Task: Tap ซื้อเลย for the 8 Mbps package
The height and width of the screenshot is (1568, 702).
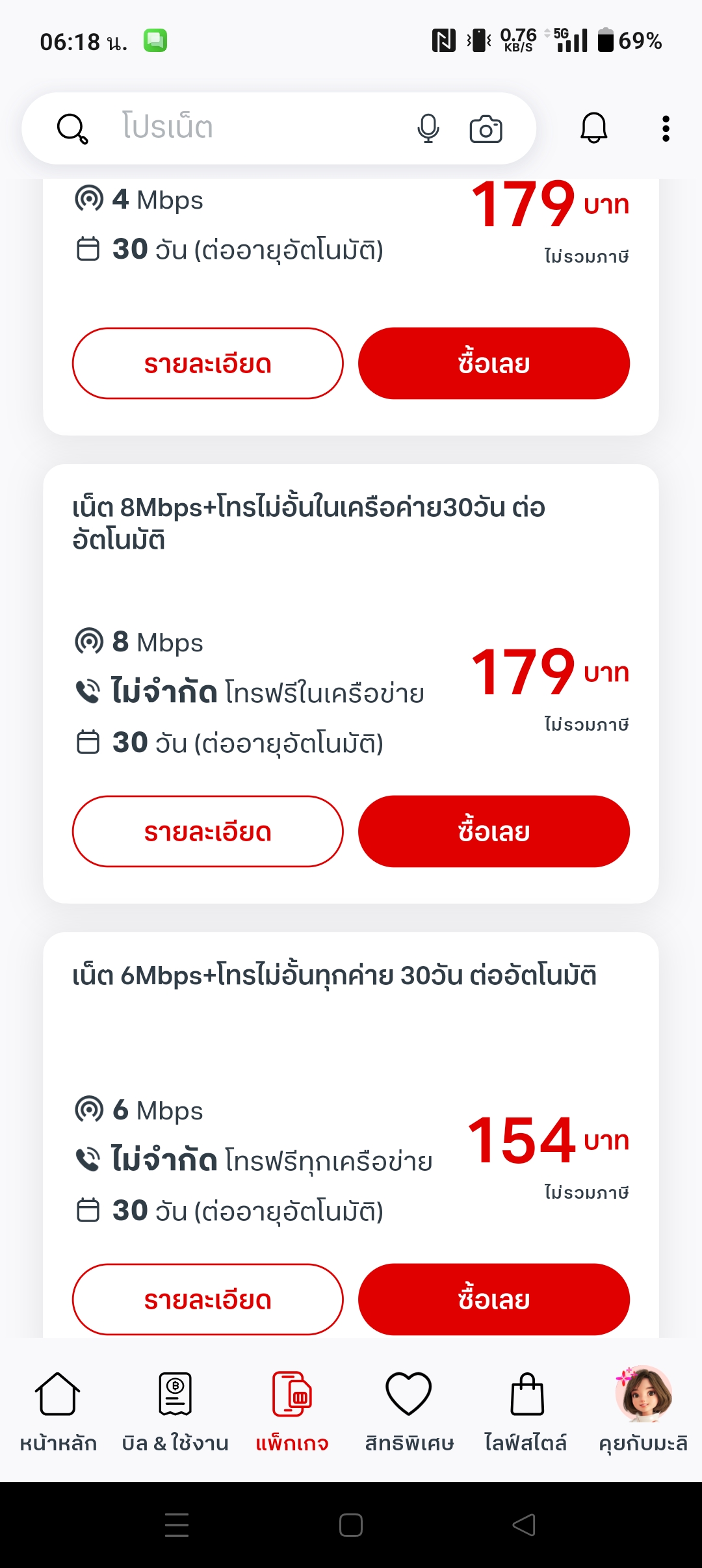Action: 494,831
